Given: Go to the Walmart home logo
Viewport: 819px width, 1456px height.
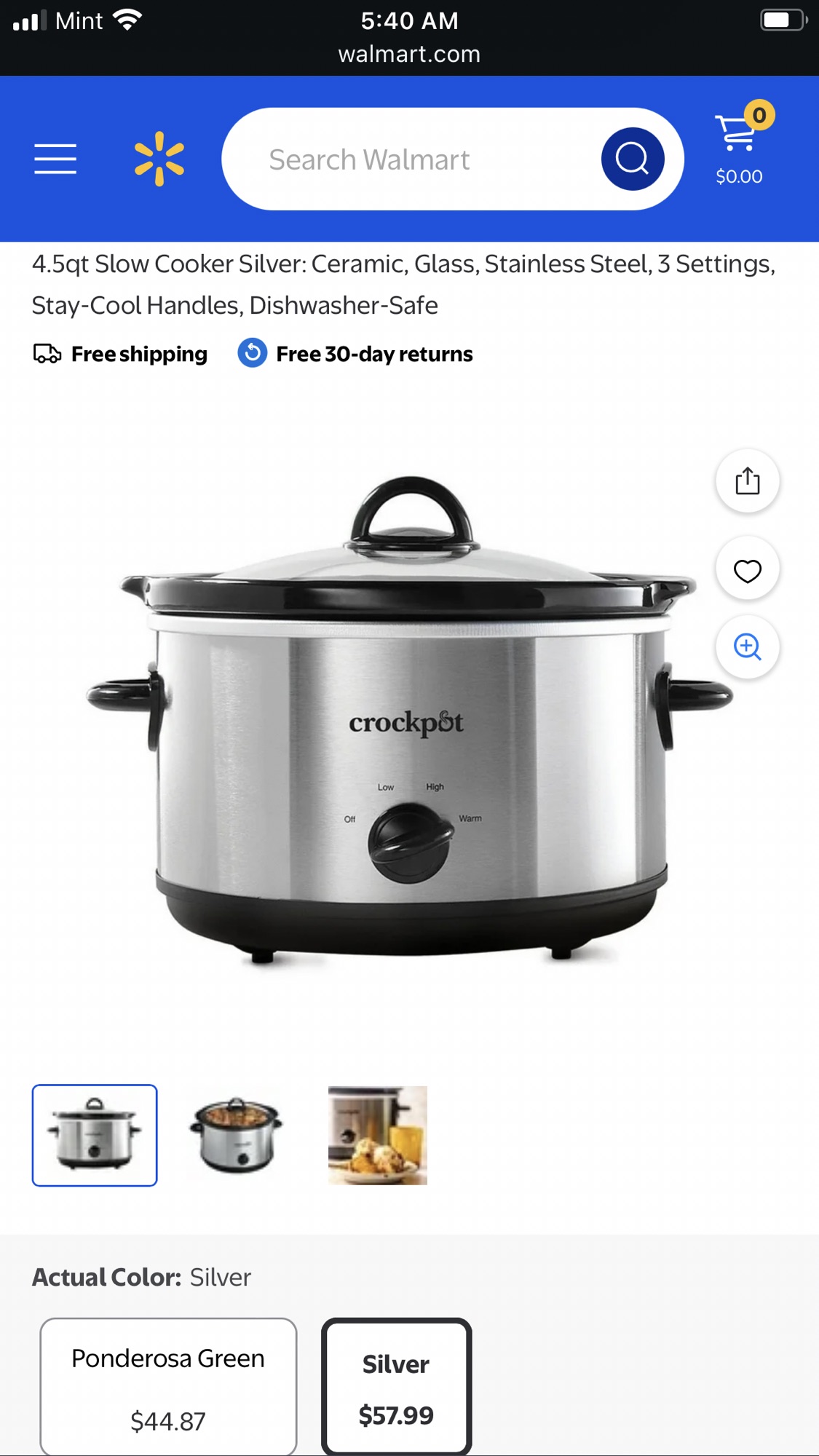Looking at the screenshot, I should click(159, 159).
